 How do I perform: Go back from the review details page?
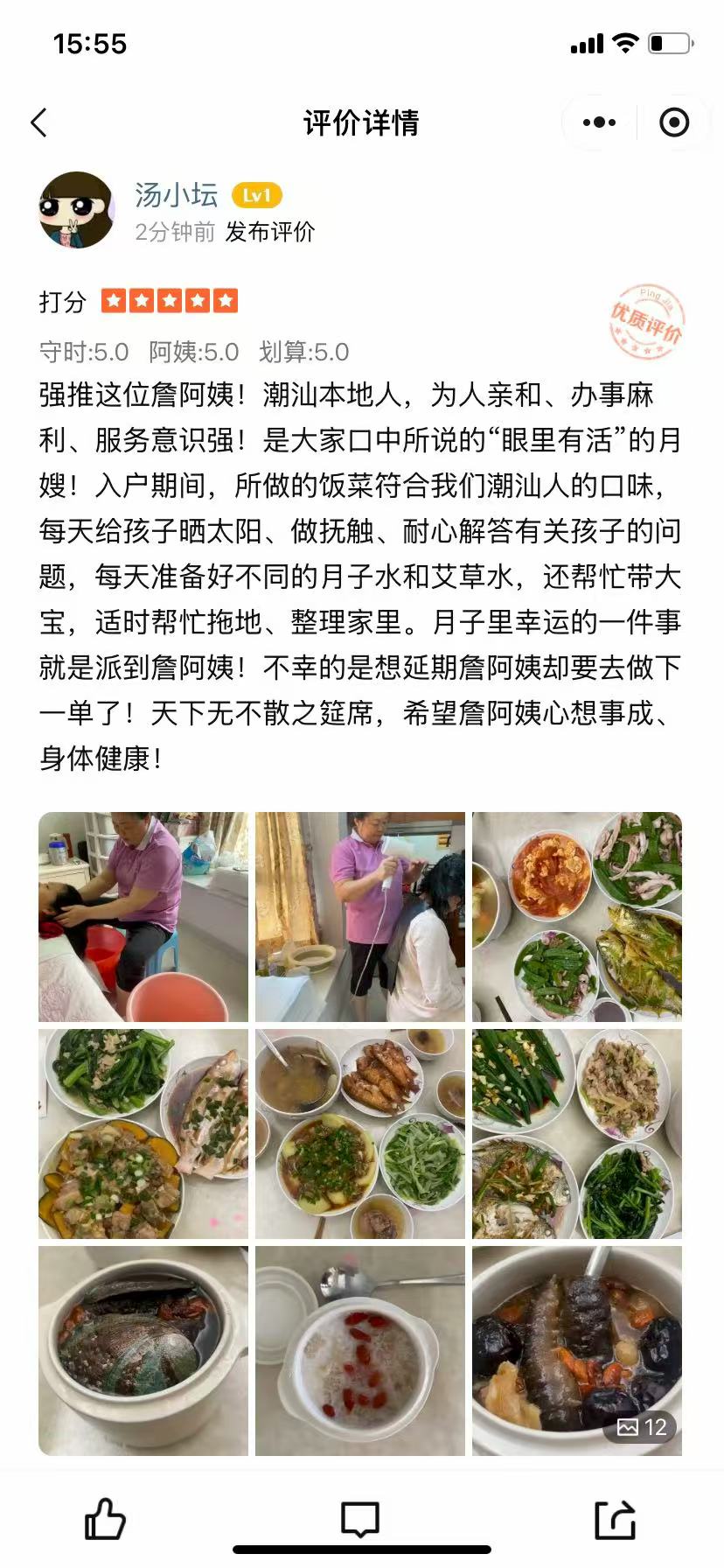(39, 122)
